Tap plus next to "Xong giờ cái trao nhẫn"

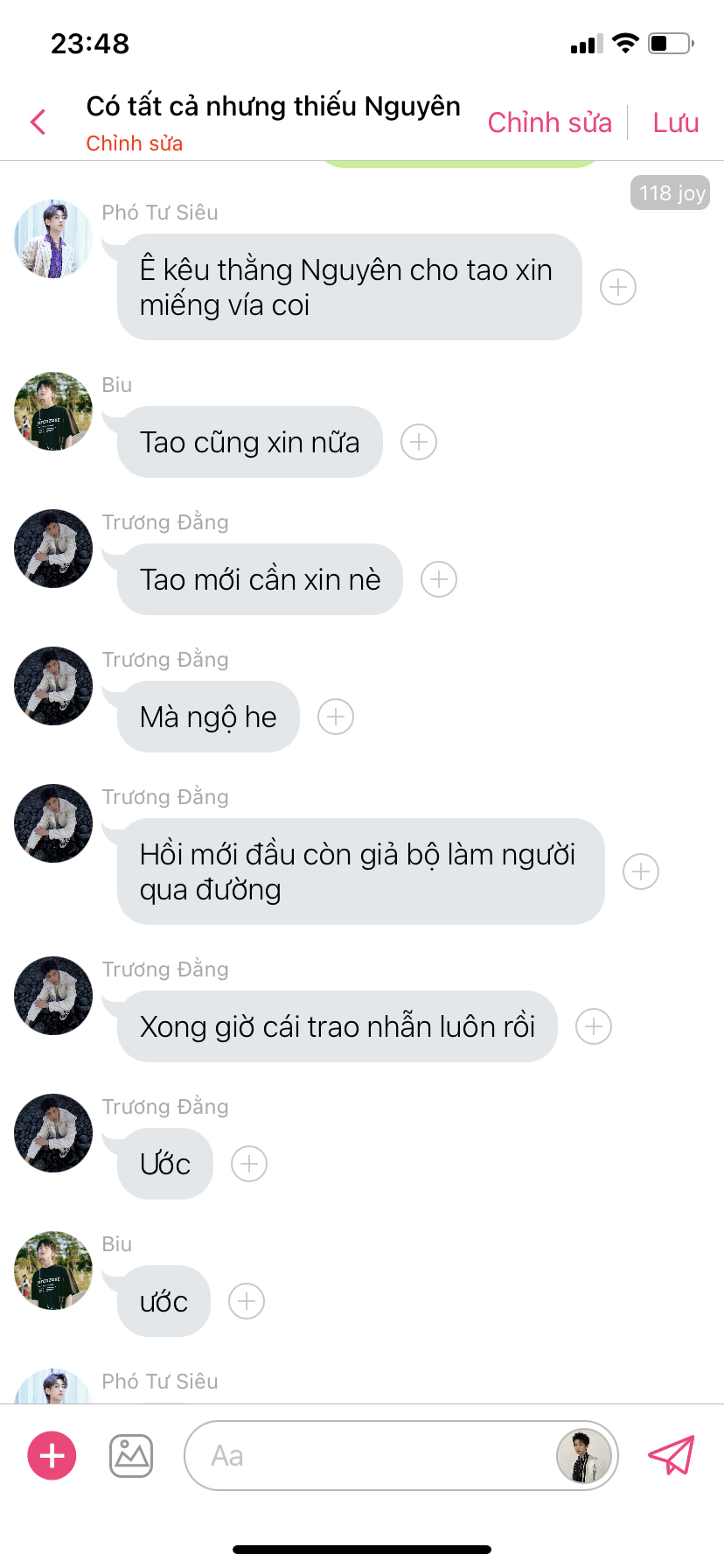(x=594, y=1026)
